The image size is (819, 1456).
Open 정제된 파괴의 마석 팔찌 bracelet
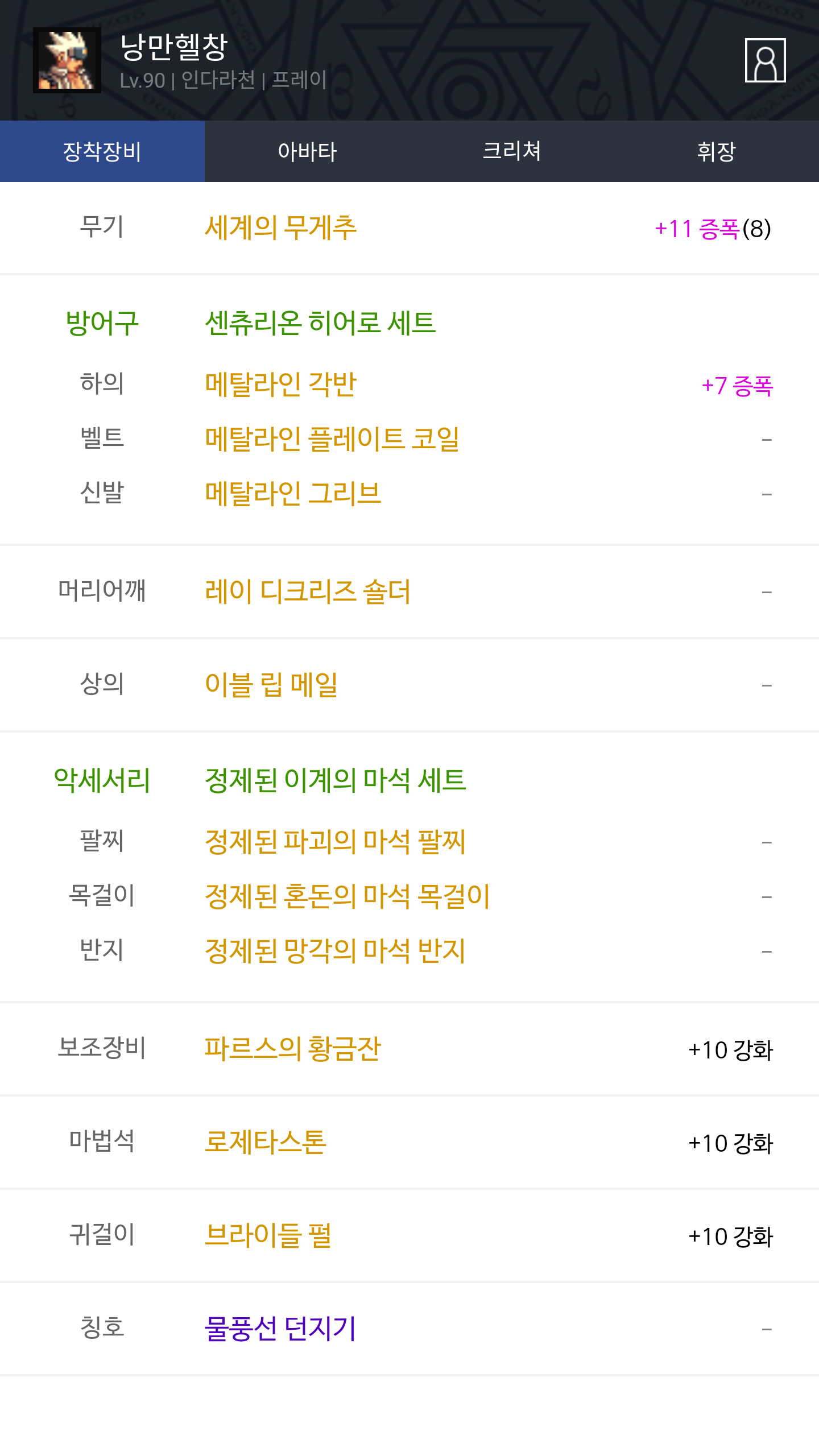pyautogui.click(x=336, y=842)
